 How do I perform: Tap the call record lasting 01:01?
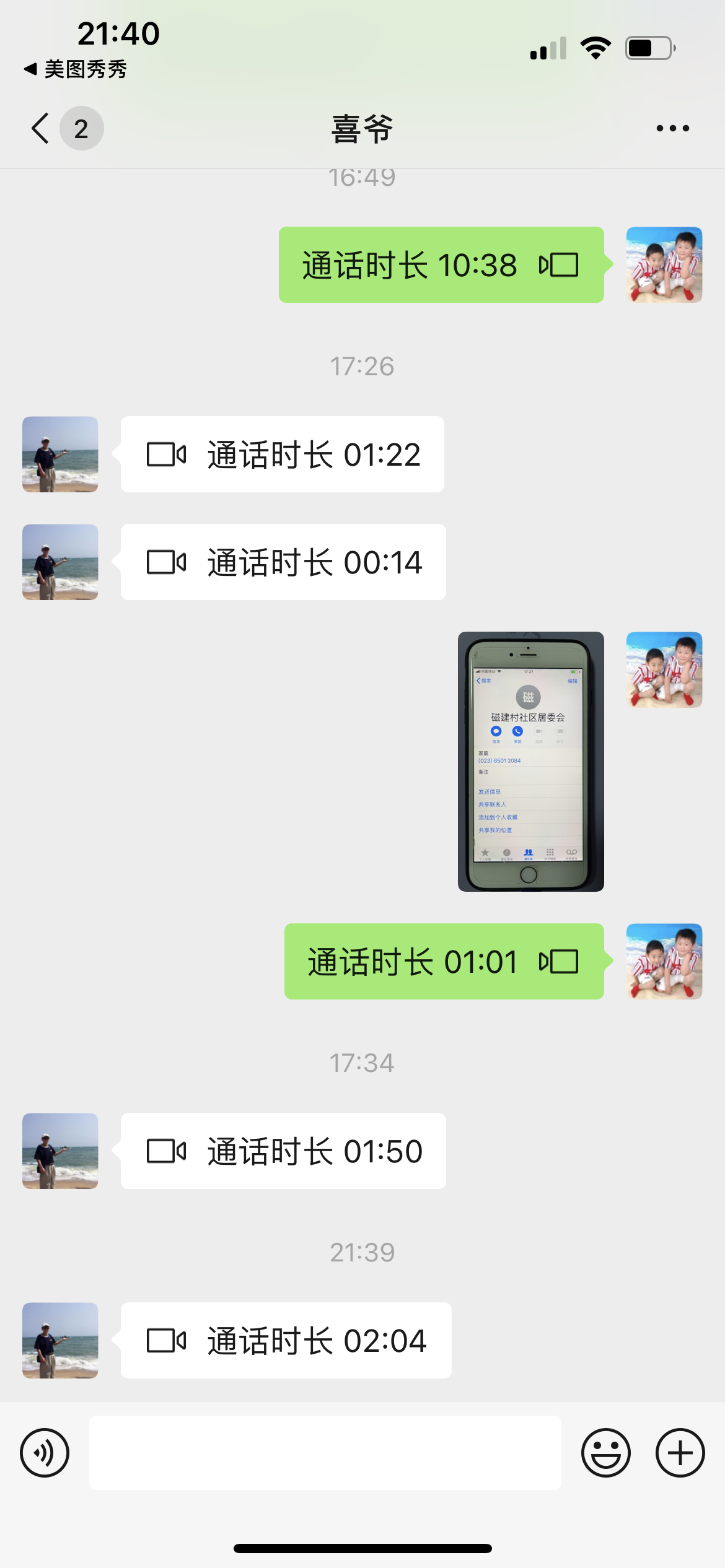coord(444,962)
